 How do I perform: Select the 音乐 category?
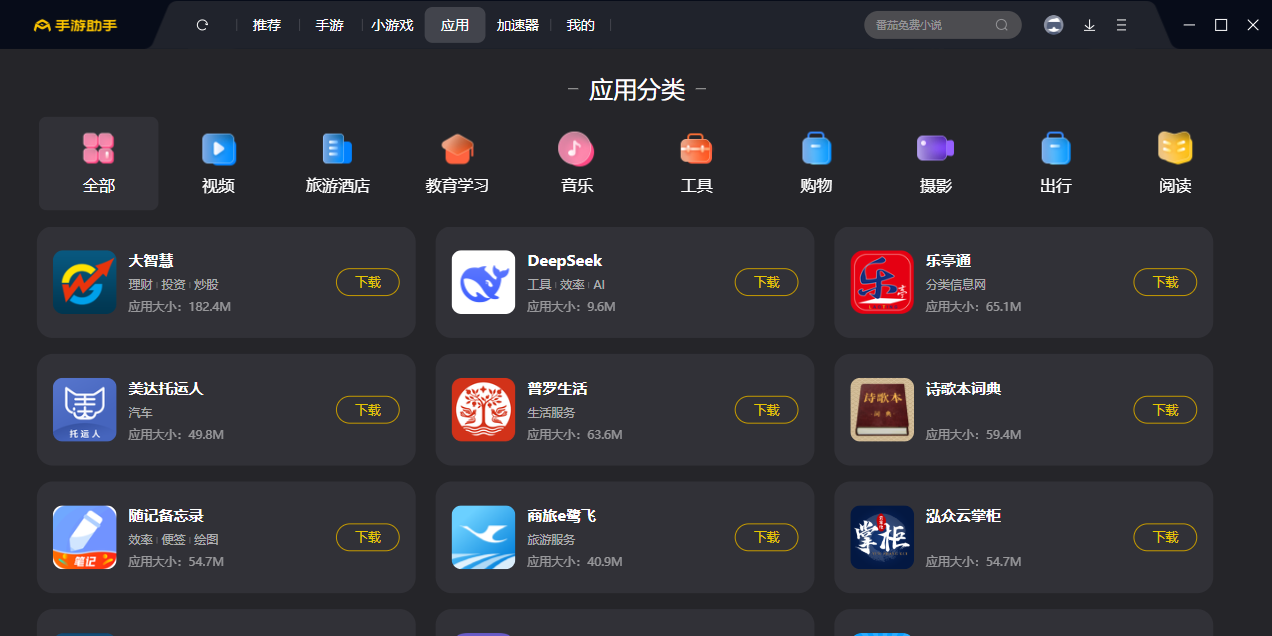pyautogui.click(x=576, y=164)
